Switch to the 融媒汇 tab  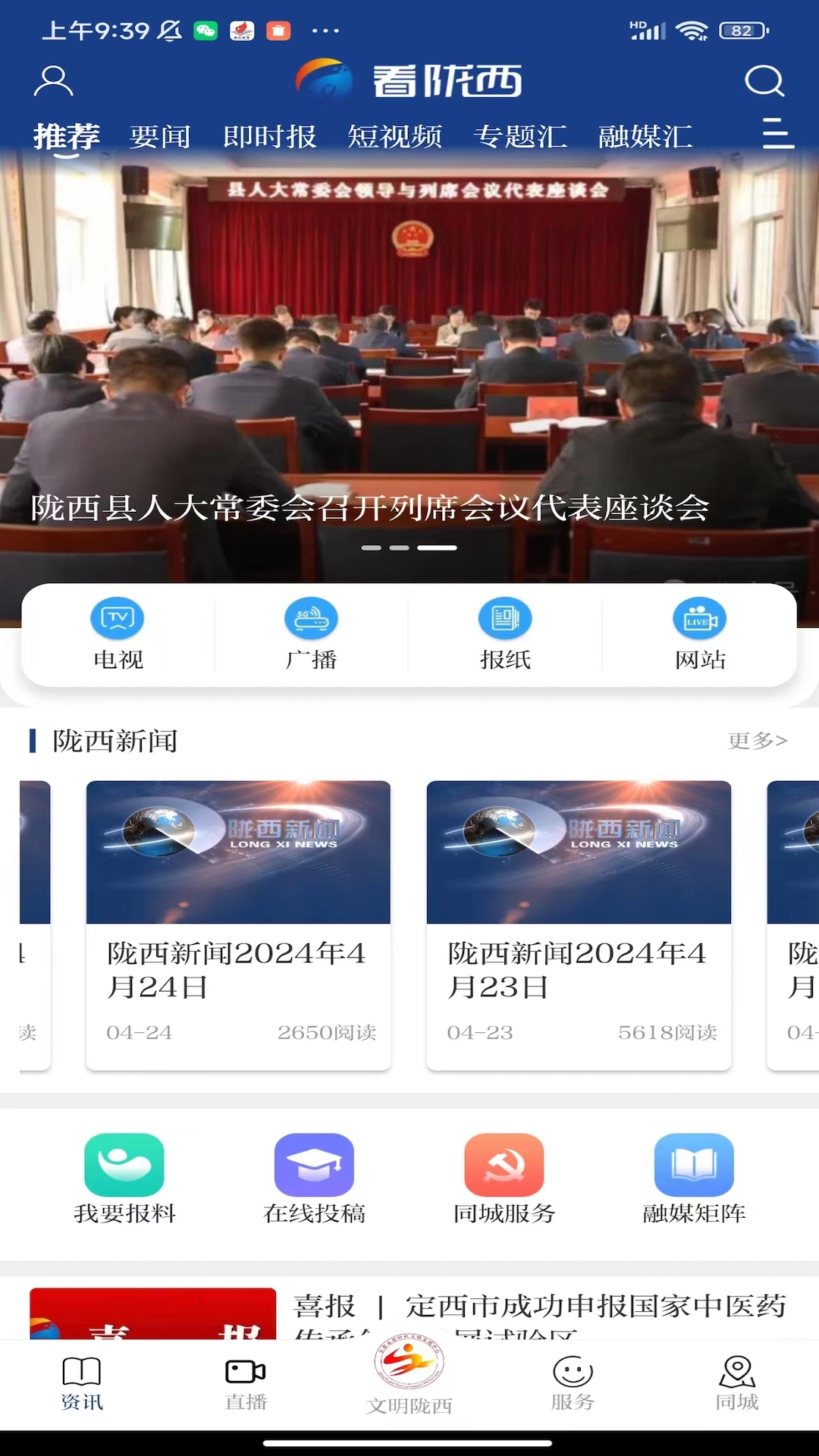645,137
